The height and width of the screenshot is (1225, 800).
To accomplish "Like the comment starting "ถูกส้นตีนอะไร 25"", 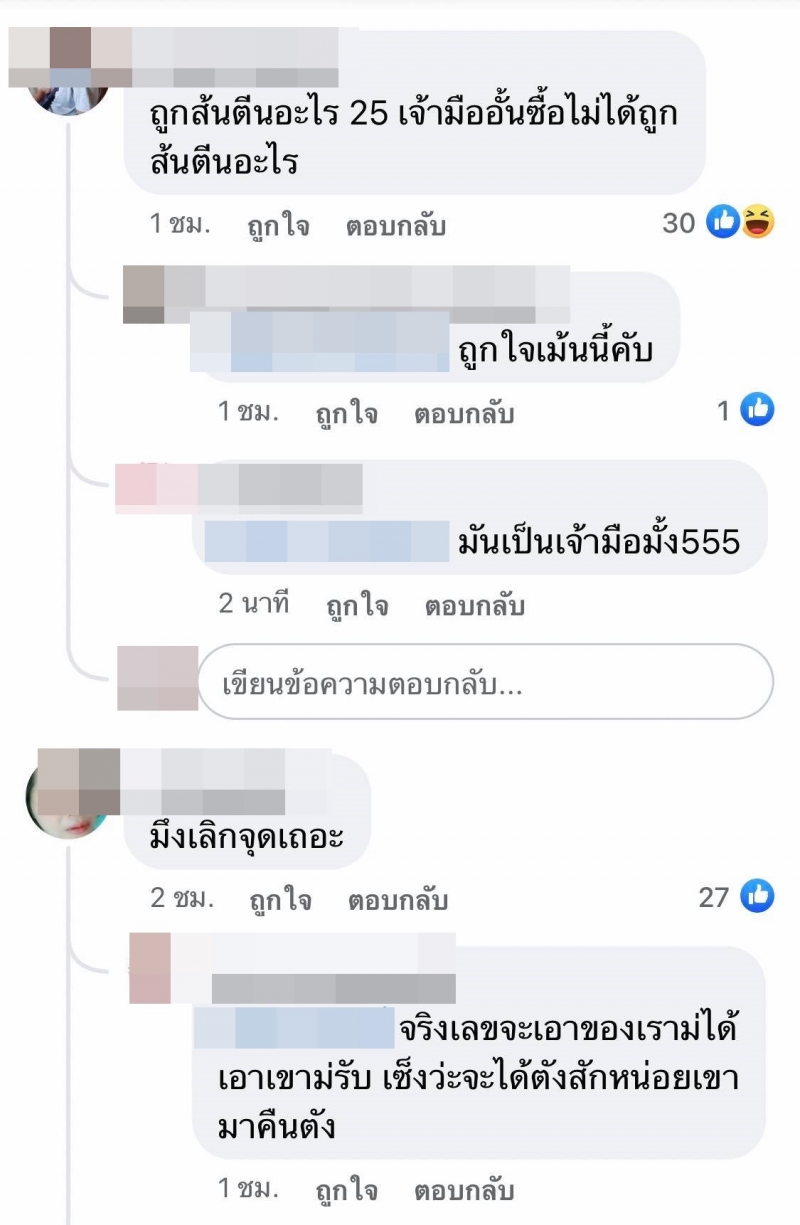I will (x=278, y=226).
